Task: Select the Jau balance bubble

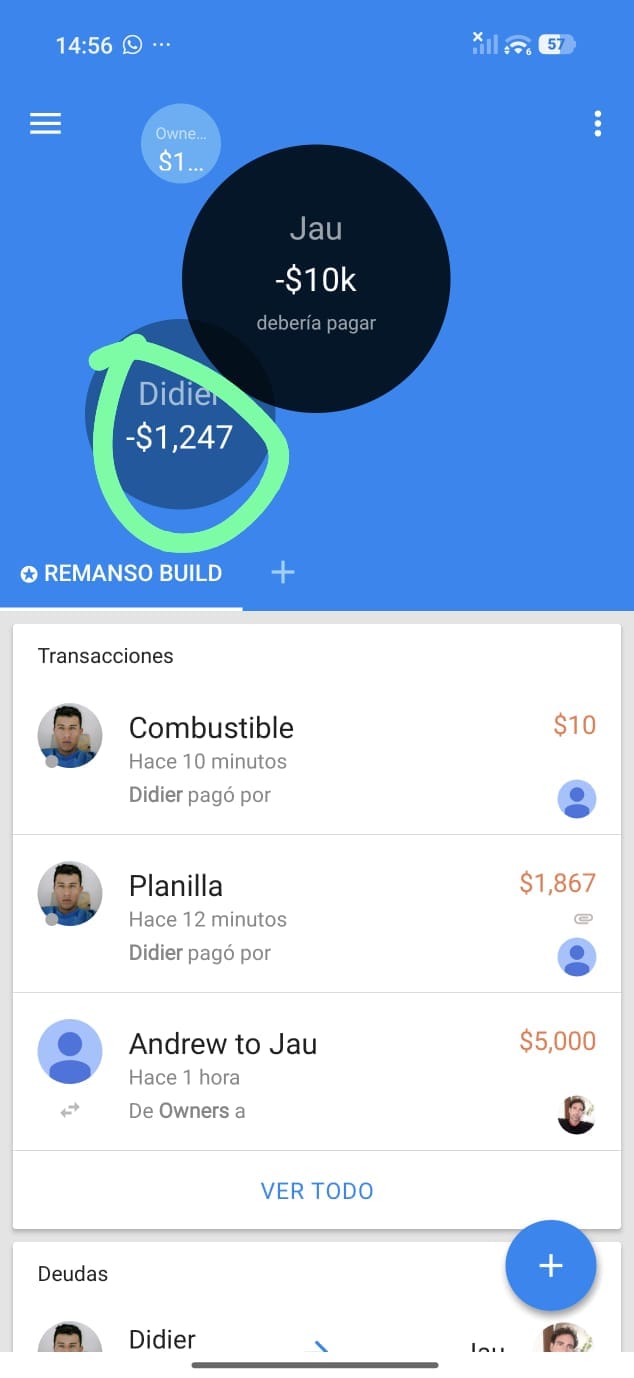Action: (x=316, y=279)
